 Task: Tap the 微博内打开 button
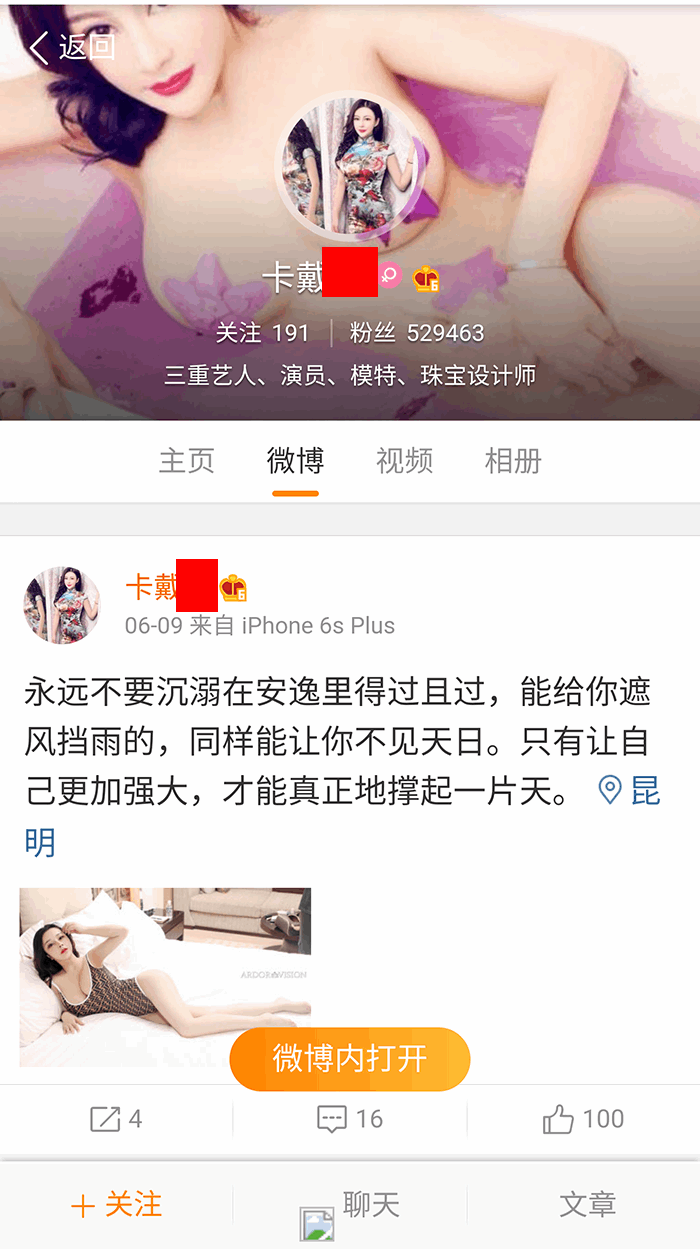pyautogui.click(x=349, y=1059)
